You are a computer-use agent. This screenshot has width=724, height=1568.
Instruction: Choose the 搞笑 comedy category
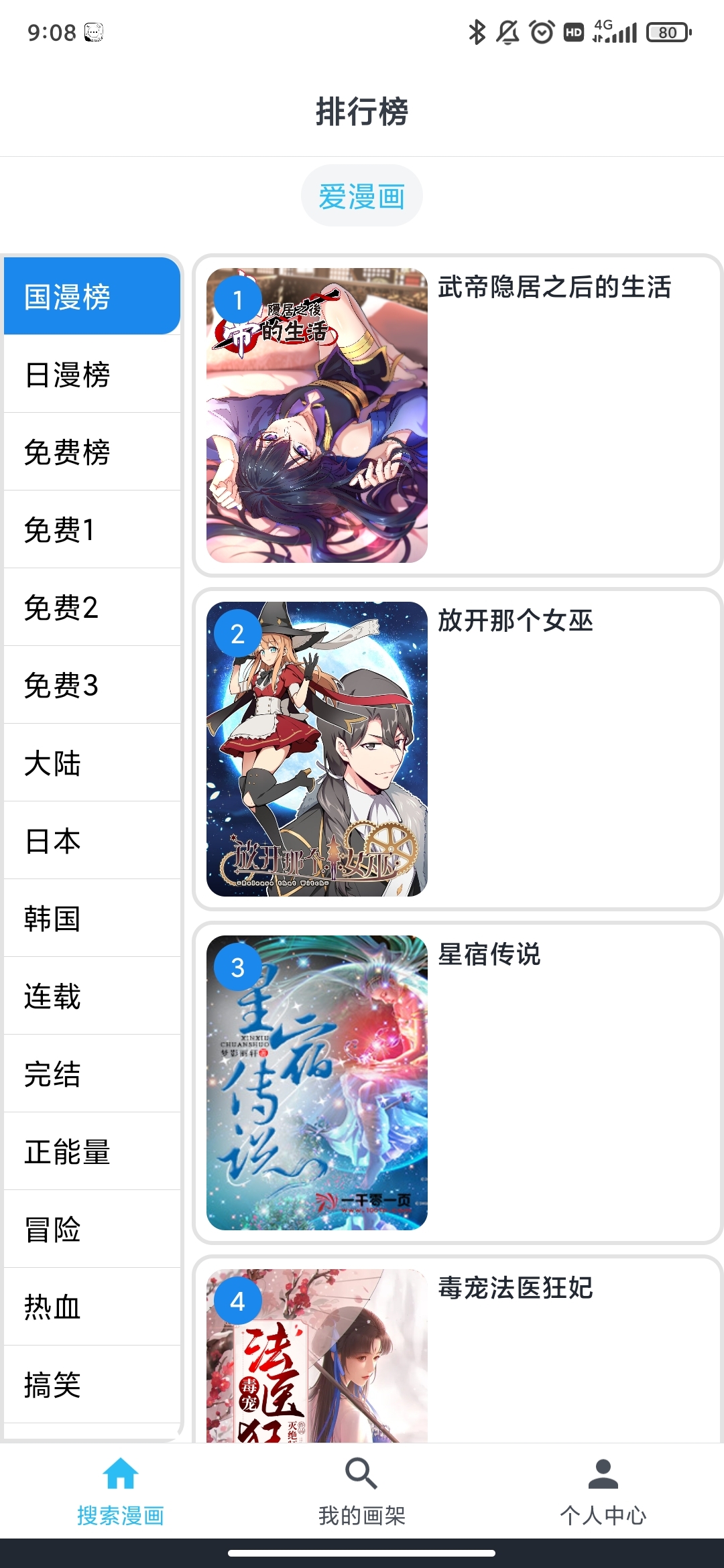tap(92, 1384)
